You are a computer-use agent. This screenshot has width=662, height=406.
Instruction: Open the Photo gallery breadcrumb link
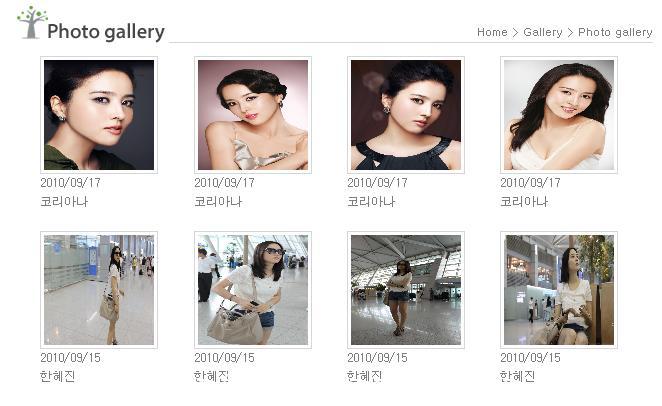(x=615, y=32)
